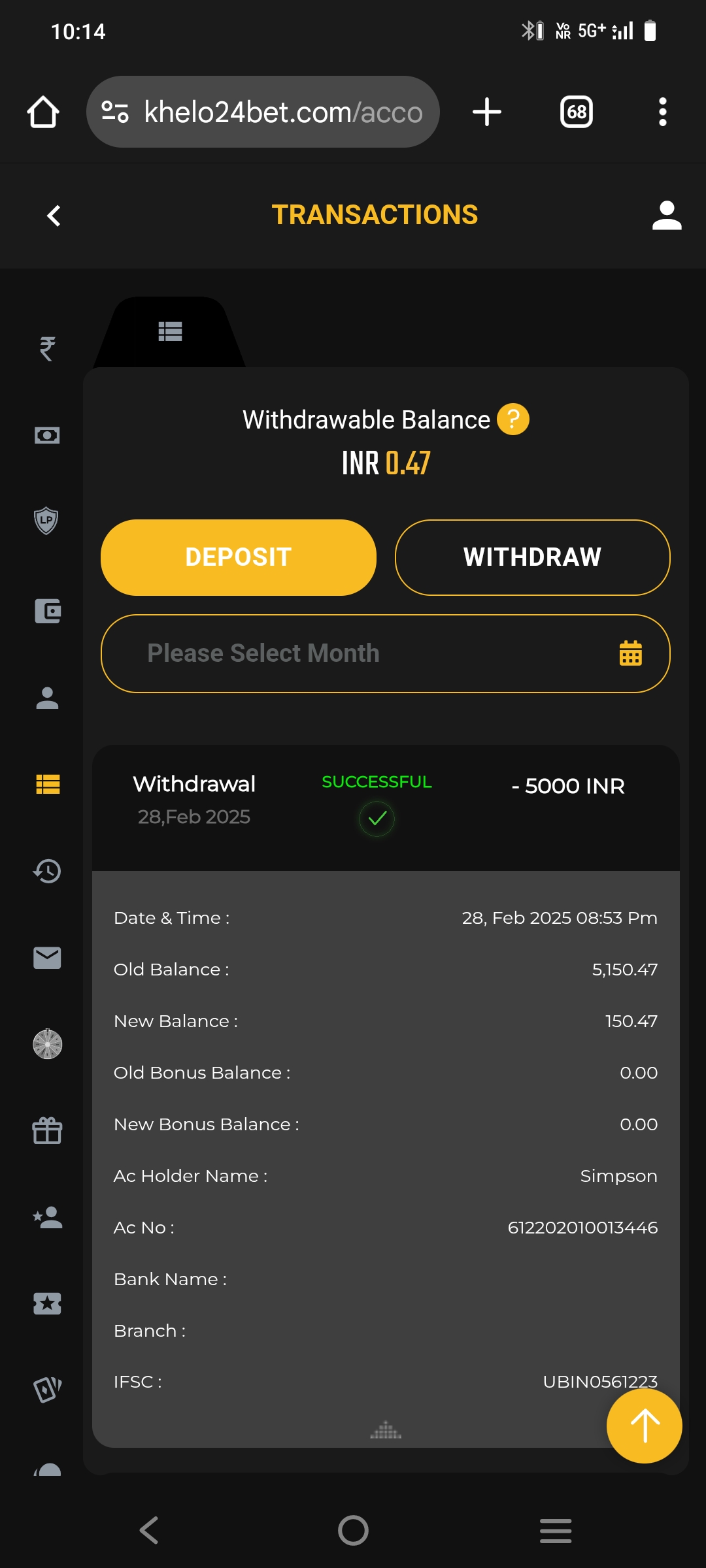The width and height of the screenshot is (706, 1568).
Task: Go back using the header back arrow
Action: click(x=54, y=216)
